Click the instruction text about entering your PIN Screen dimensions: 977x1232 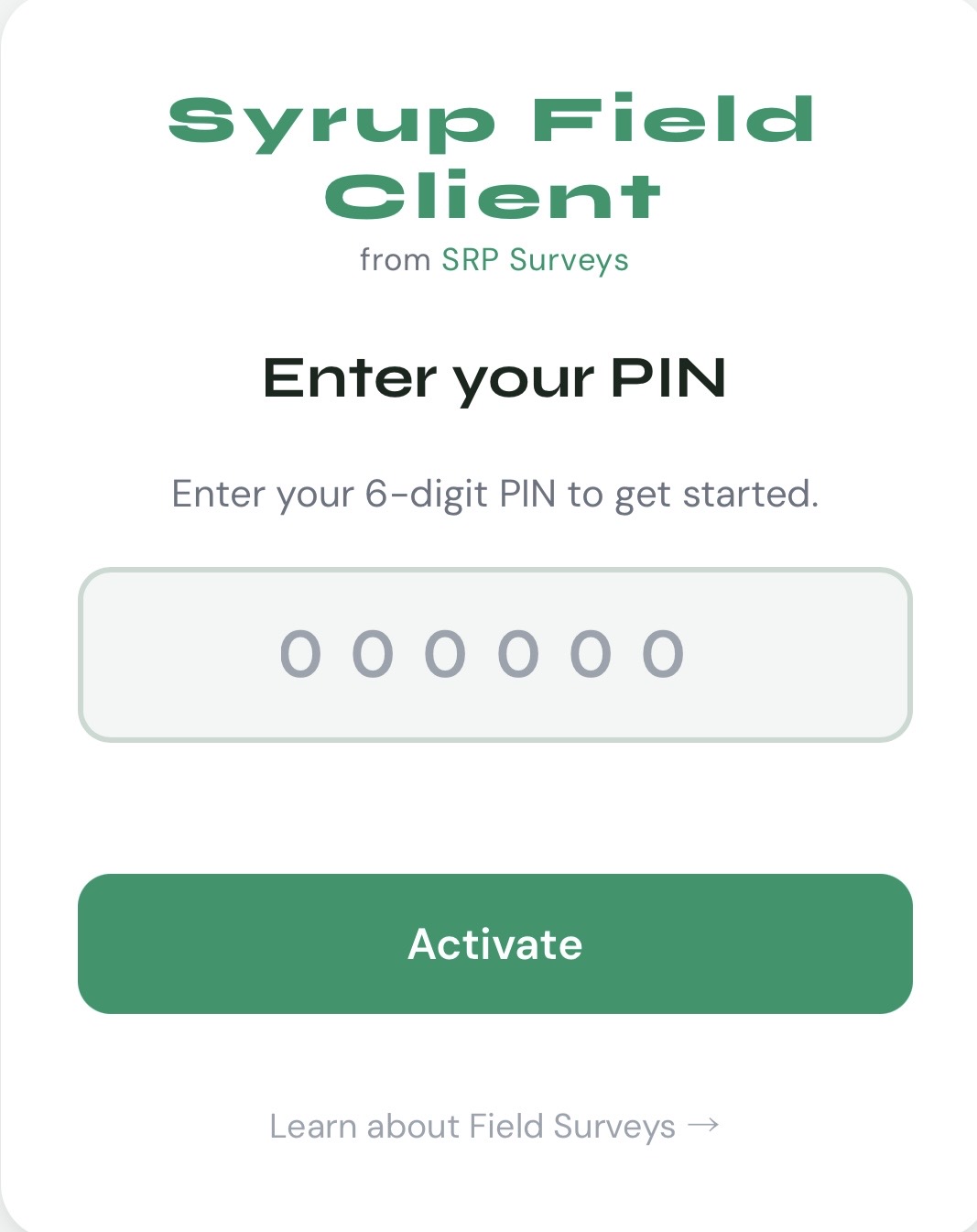coord(494,493)
